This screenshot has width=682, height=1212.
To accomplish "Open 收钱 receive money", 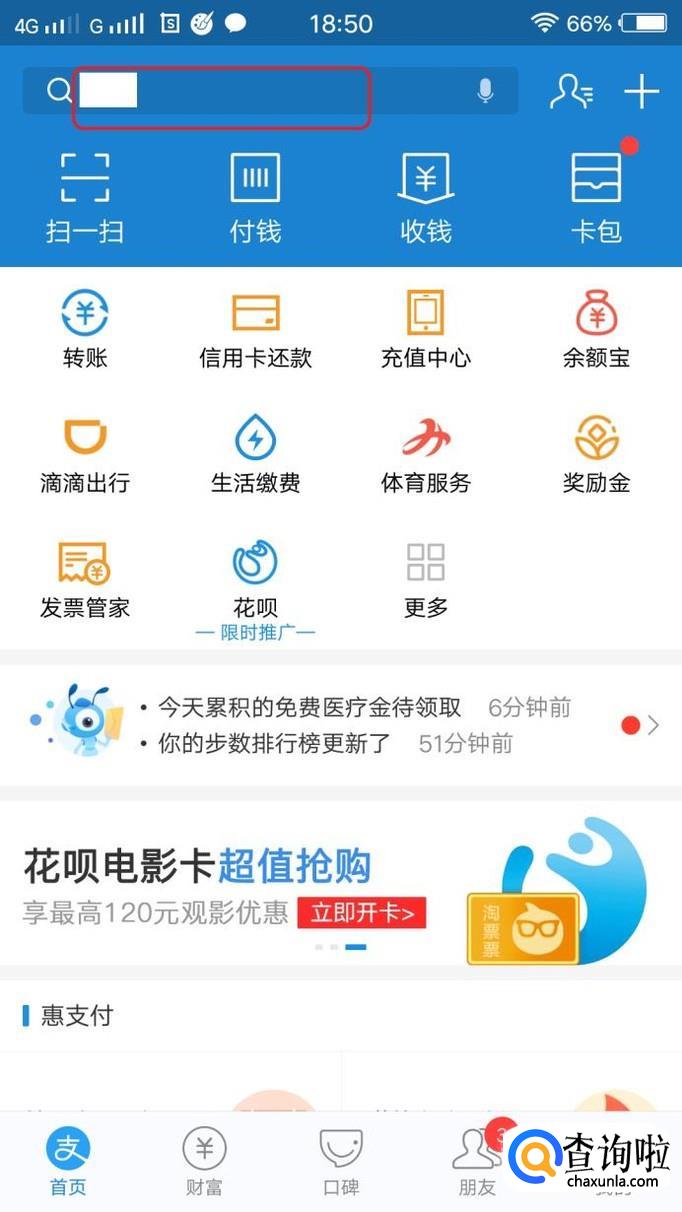I will click(426, 197).
